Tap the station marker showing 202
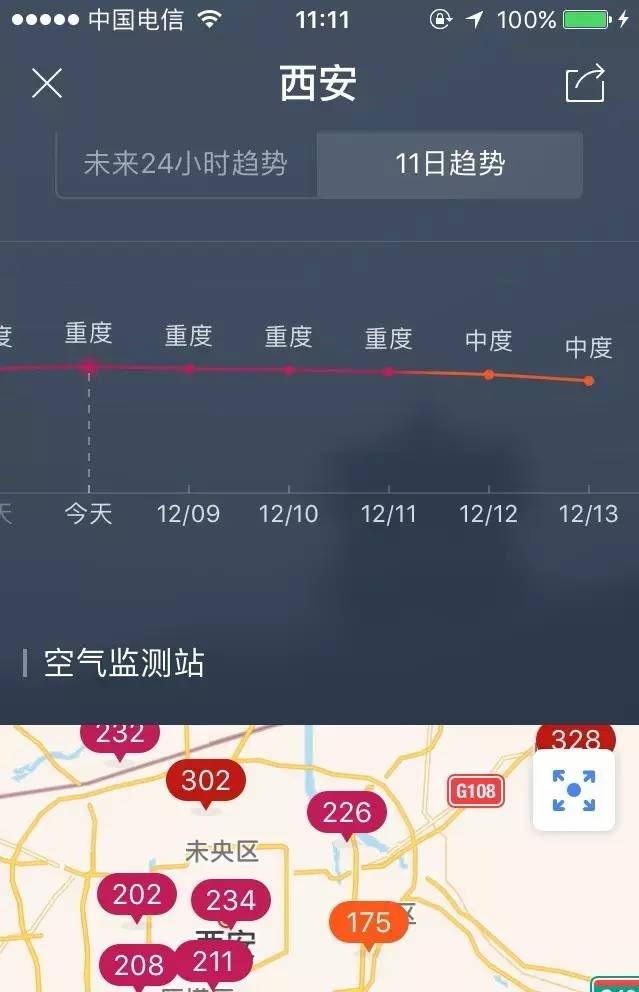This screenshot has height=992, width=639. [x=137, y=894]
